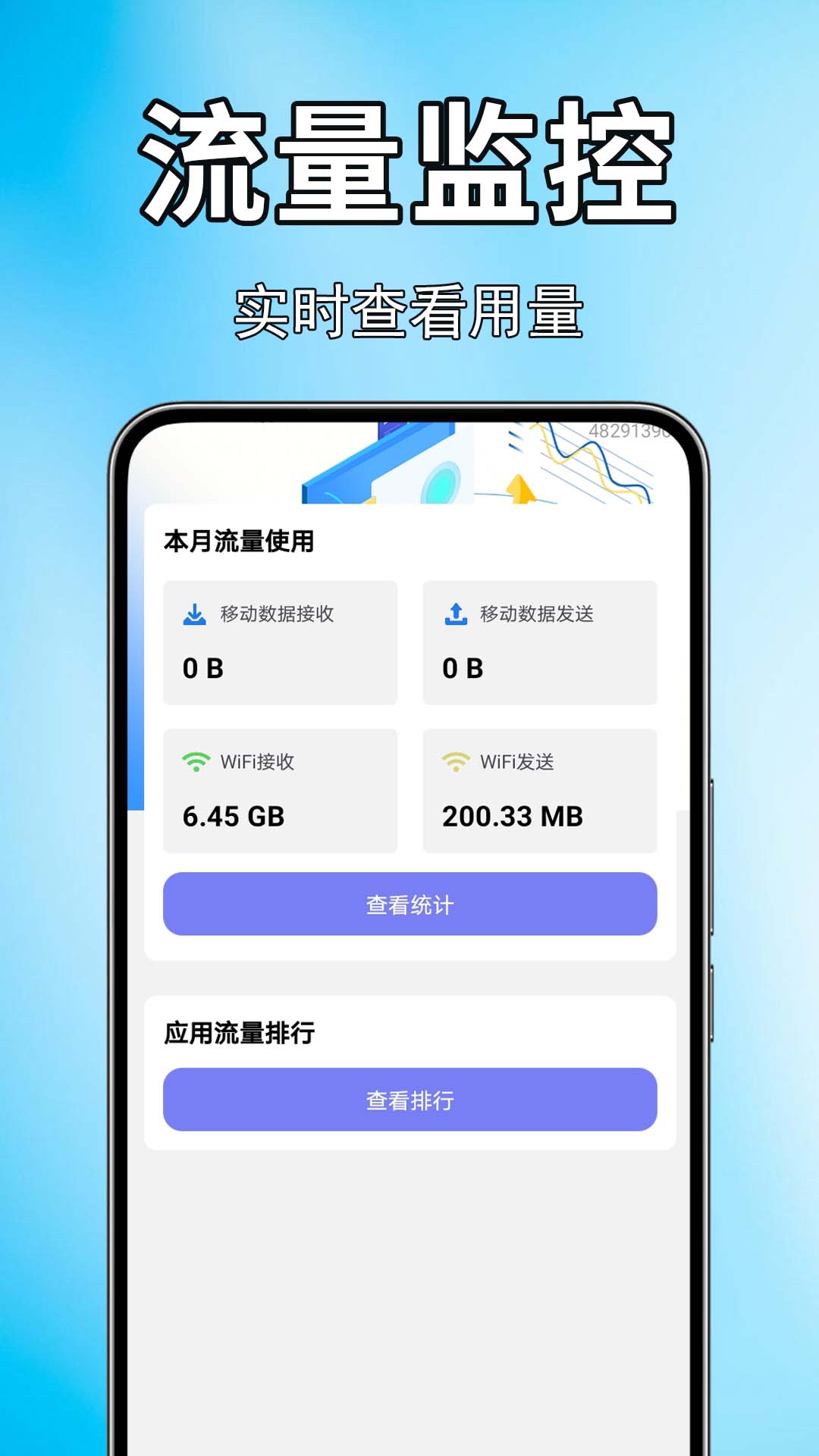Toggle the 移动数据发送 usage card

[540, 641]
